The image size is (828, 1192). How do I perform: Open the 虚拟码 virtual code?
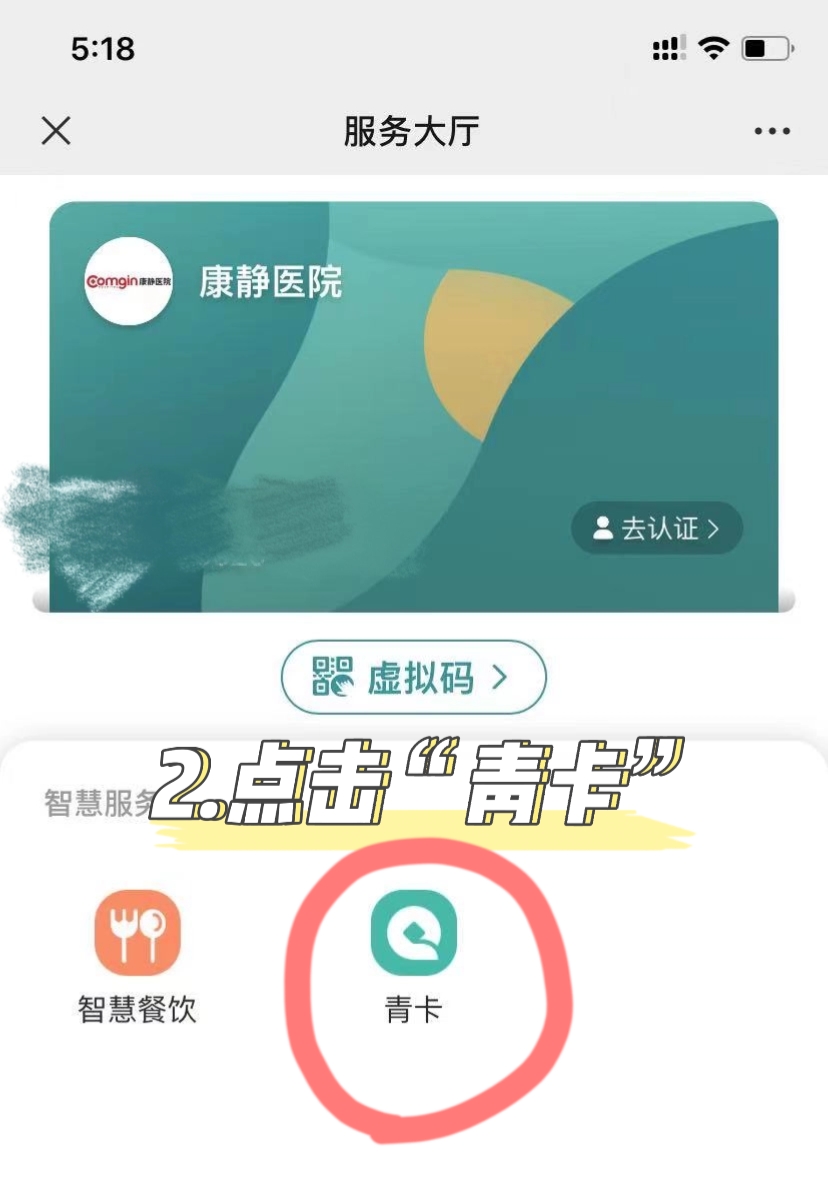[413, 677]
